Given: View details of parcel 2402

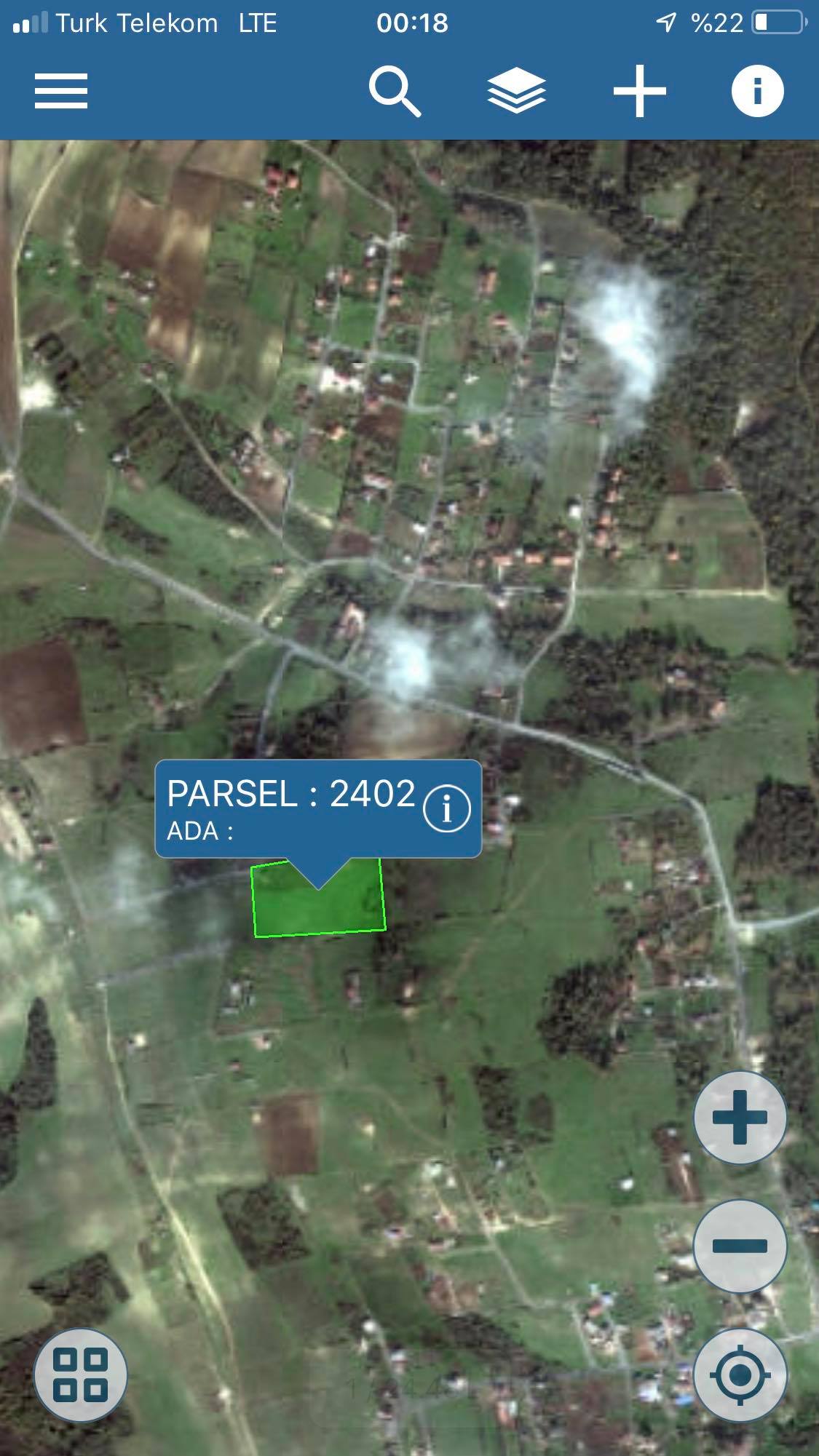Looking at the screenshot, I should point(447,808).
